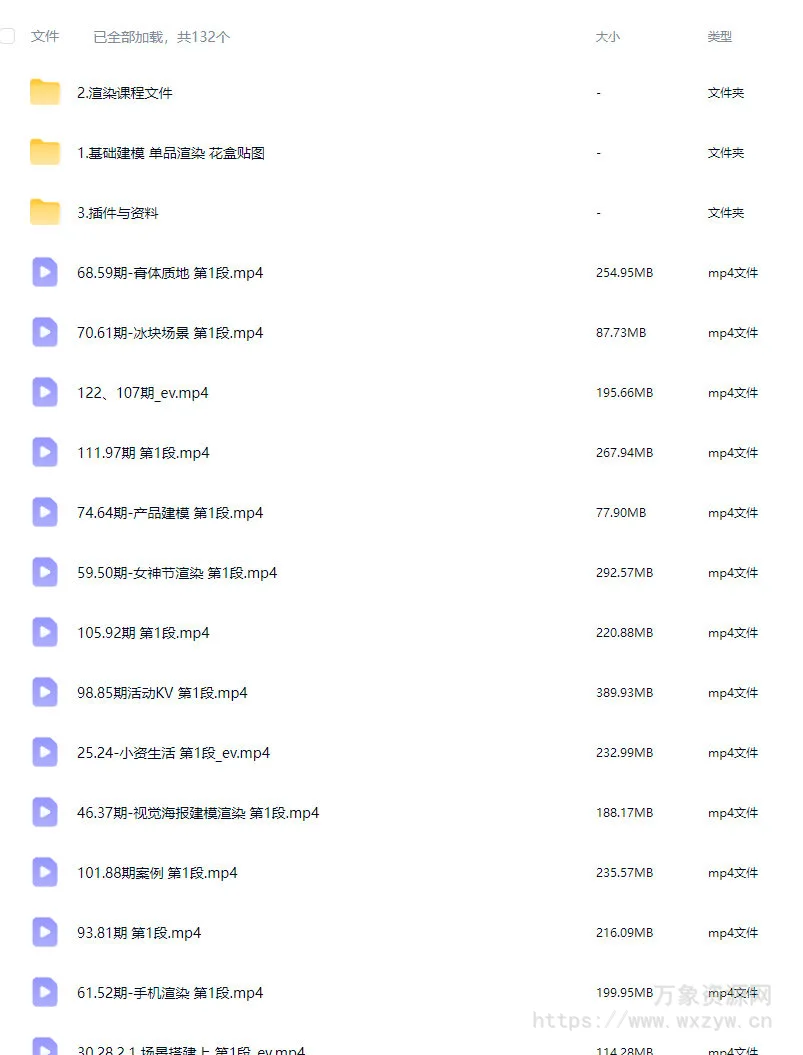Open 46.37期-视觉海报建模渲染 第1段.mp4
The height and width of the screenshot is (1055, 803).
[x=198, y=813]
